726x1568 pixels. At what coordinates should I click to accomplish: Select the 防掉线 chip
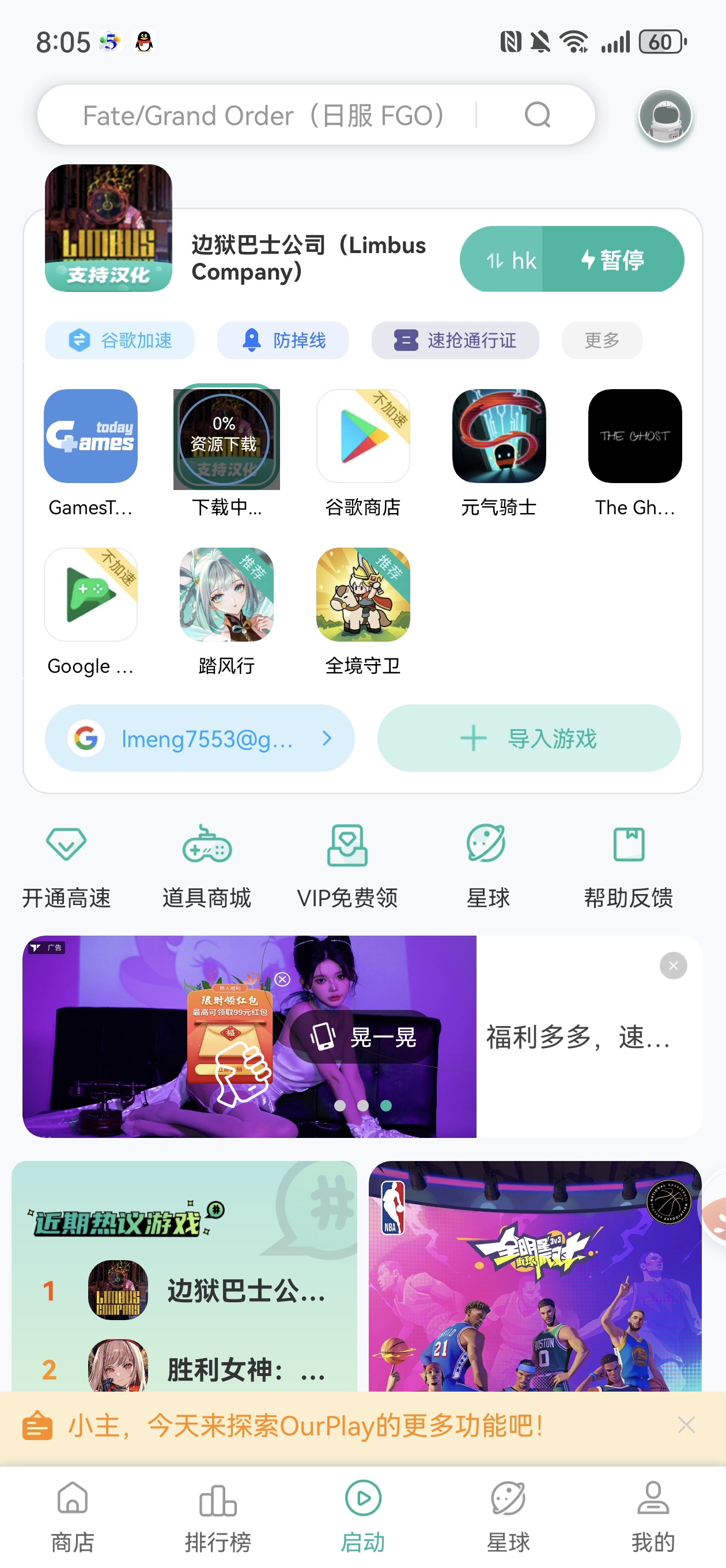tap(283, 340)
